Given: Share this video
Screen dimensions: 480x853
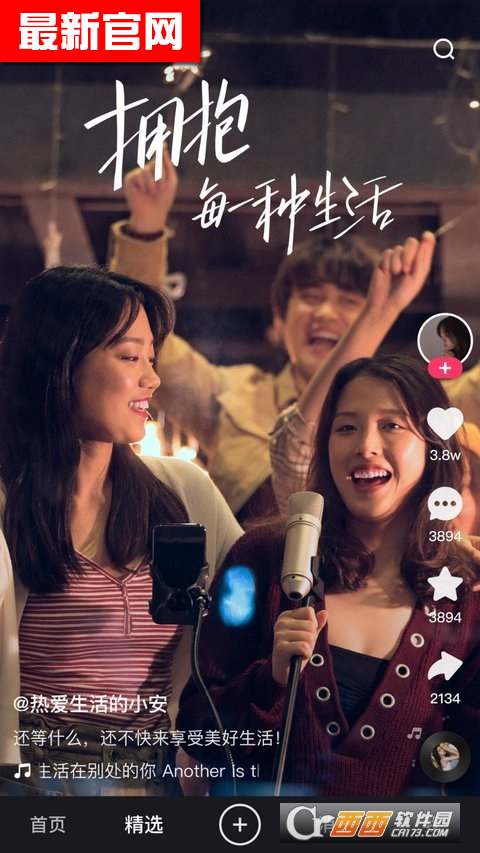Looking at the screenshot, I should pyautogui.click(x=445, y=666).
